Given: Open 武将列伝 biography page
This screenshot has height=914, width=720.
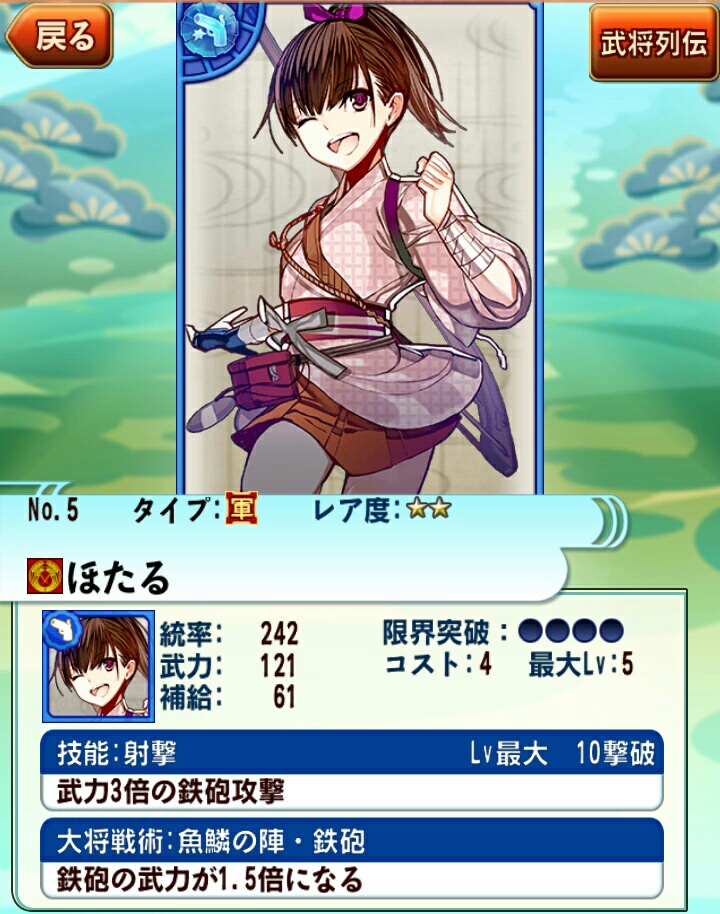Looking at the screenshot, I should coord(653,43).
